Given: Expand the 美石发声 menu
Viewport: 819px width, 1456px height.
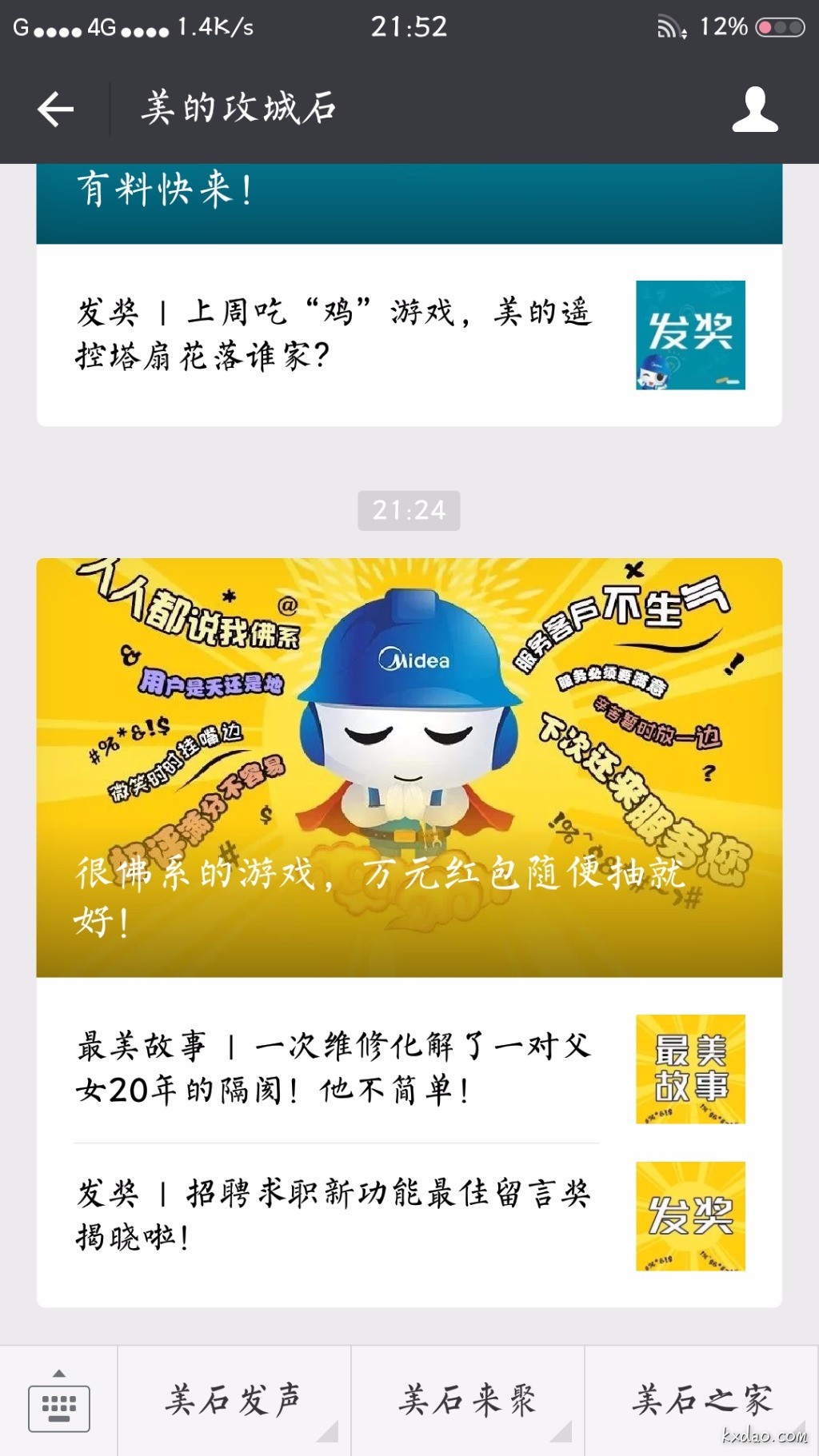Looking at the screenshot, I should pos(234,1401).
